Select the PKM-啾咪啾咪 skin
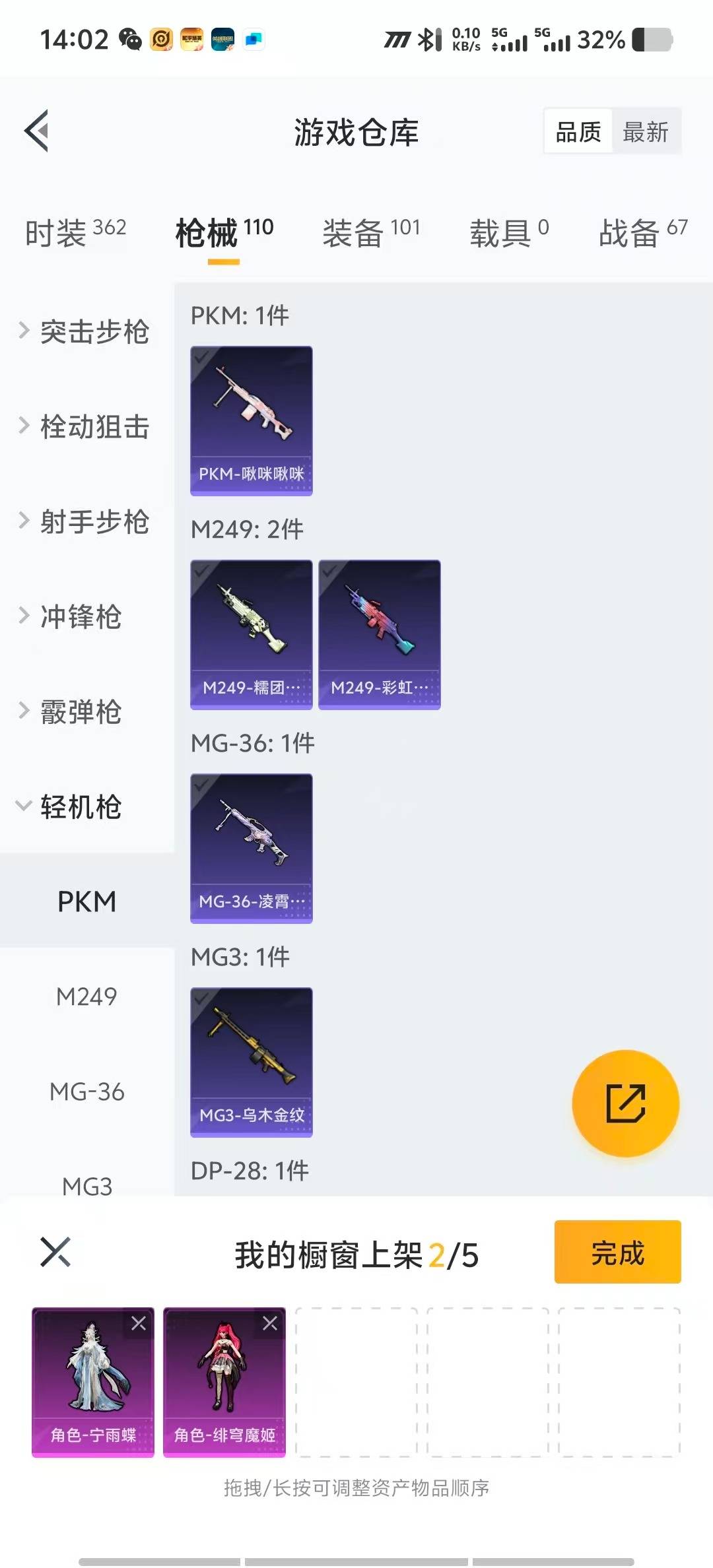The height and width of the screenshot is (1568, 713). (251, 420)
